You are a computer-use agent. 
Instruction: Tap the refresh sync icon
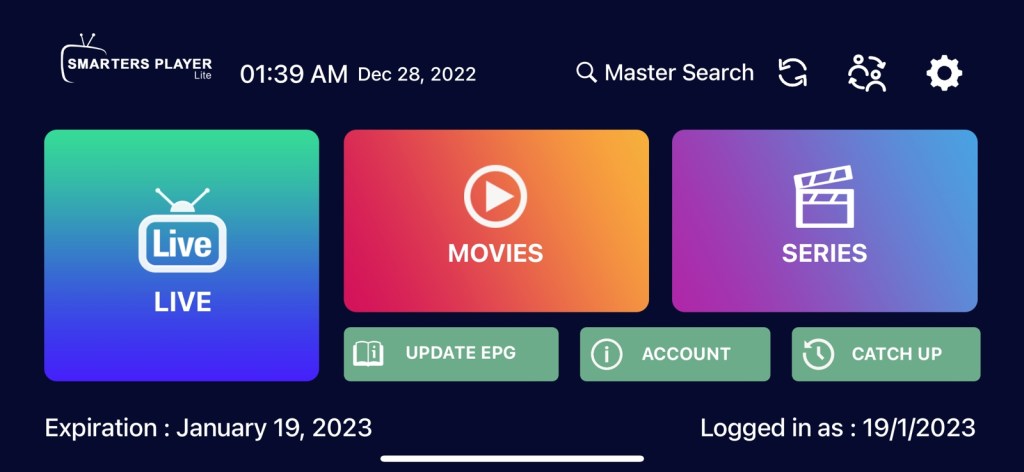tap(793, 73)
